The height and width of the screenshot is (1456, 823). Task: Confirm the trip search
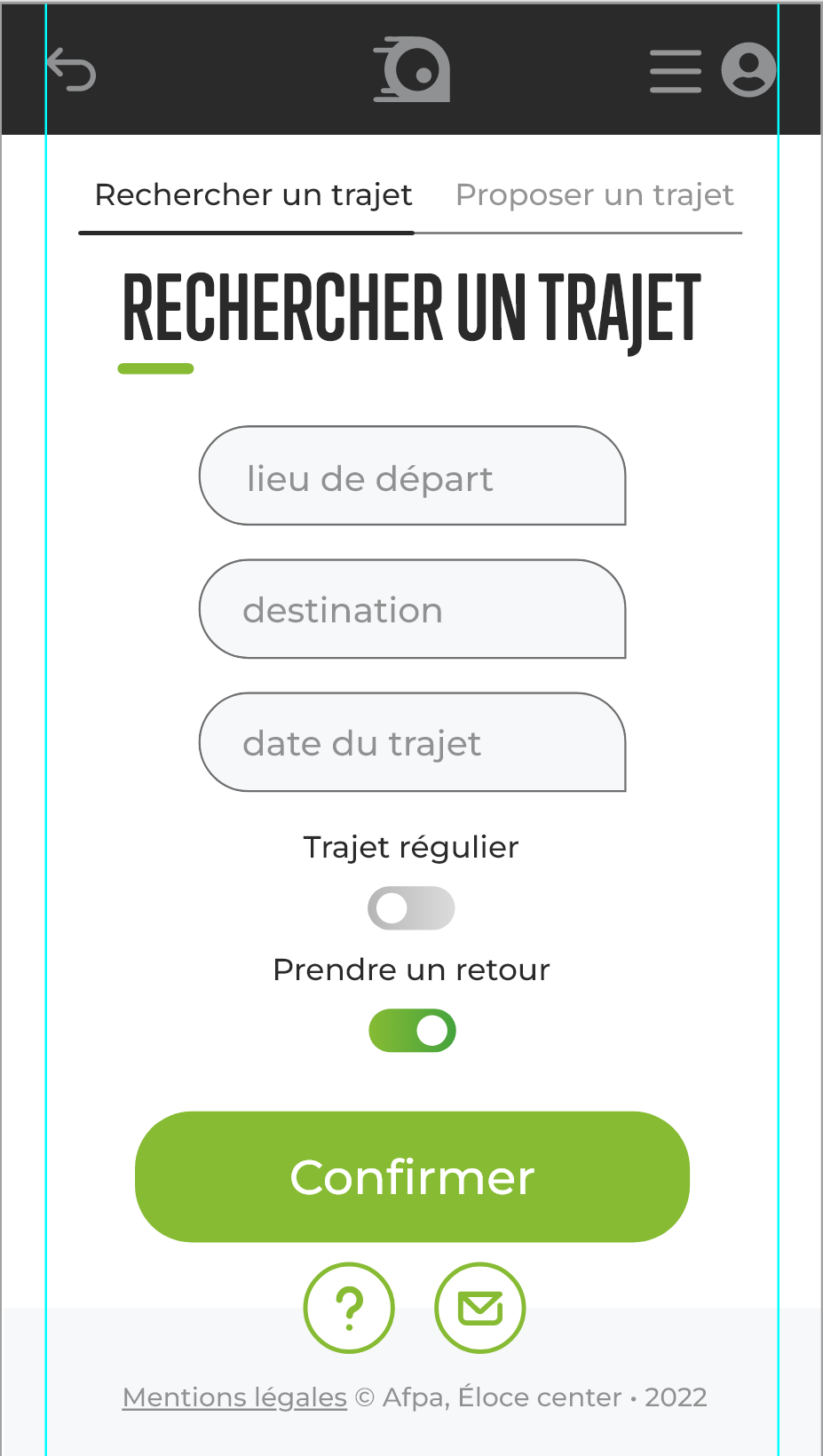[x=412, y=1176]
